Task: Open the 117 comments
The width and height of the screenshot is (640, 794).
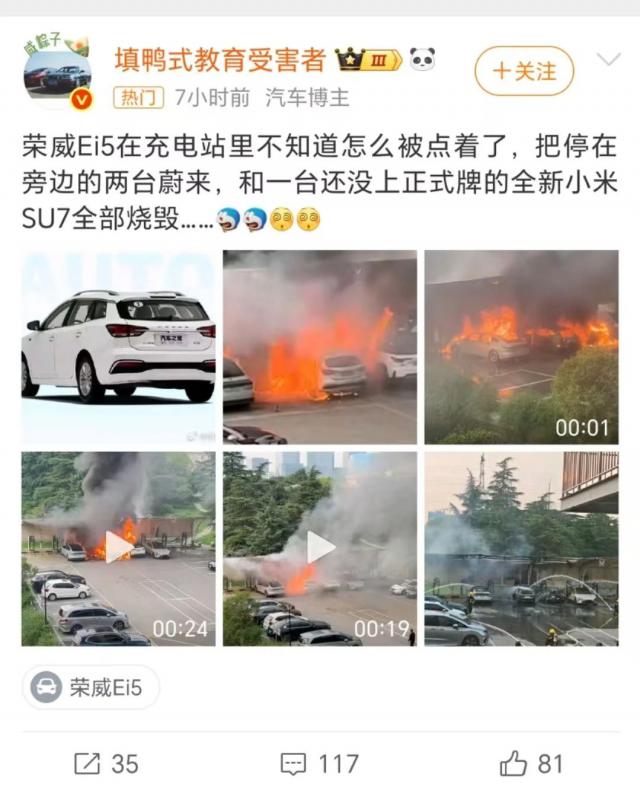Action: coord(320,764)
